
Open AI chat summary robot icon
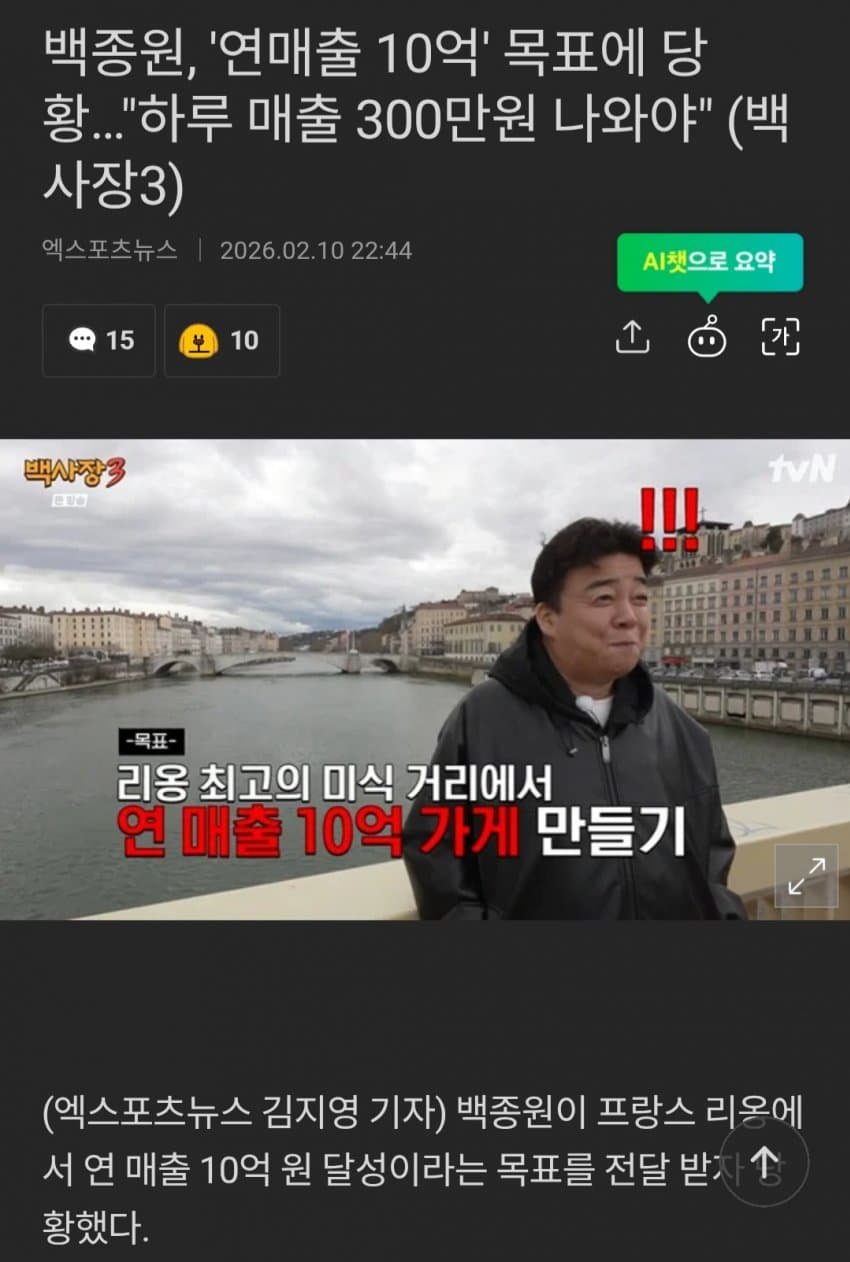[x=707, y=338]
